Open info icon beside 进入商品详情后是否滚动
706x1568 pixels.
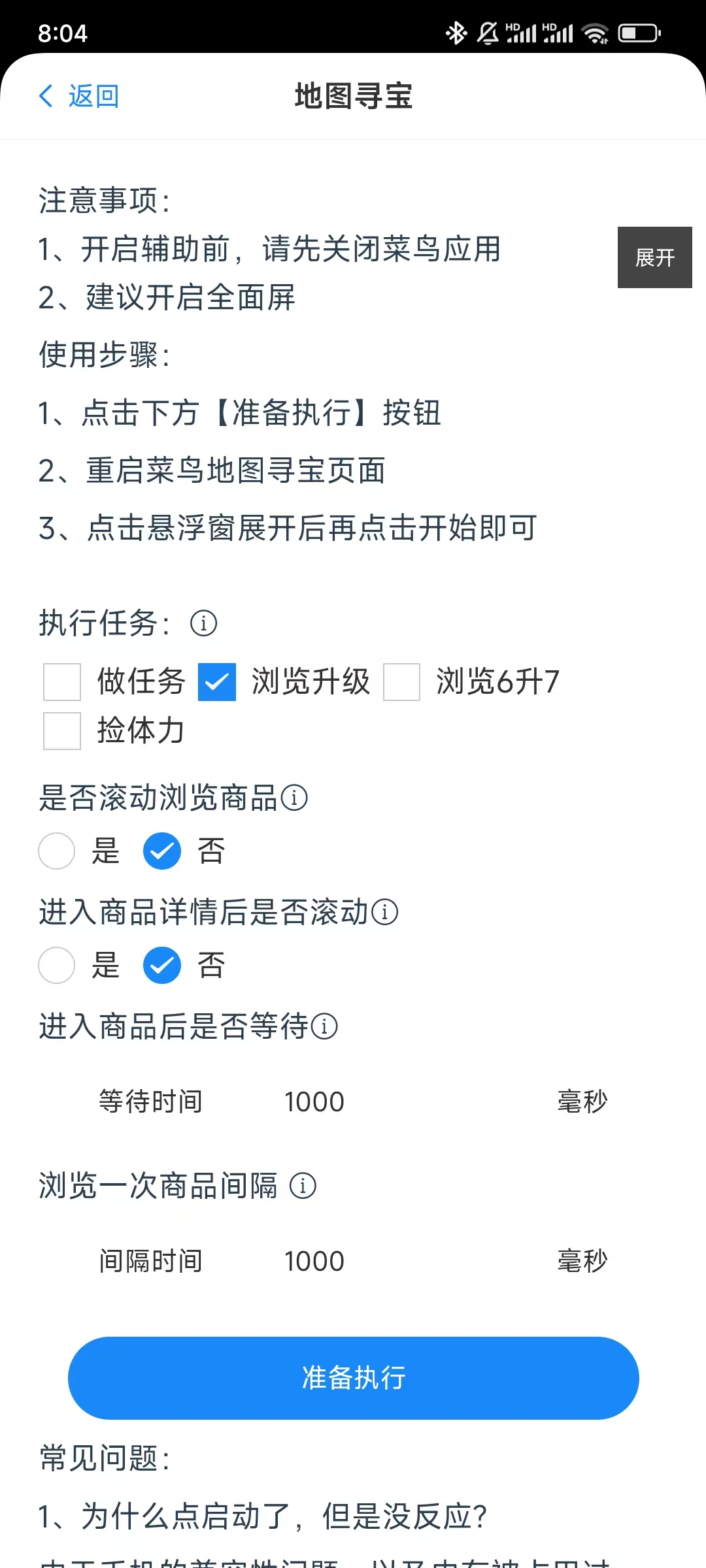(384, 911)
